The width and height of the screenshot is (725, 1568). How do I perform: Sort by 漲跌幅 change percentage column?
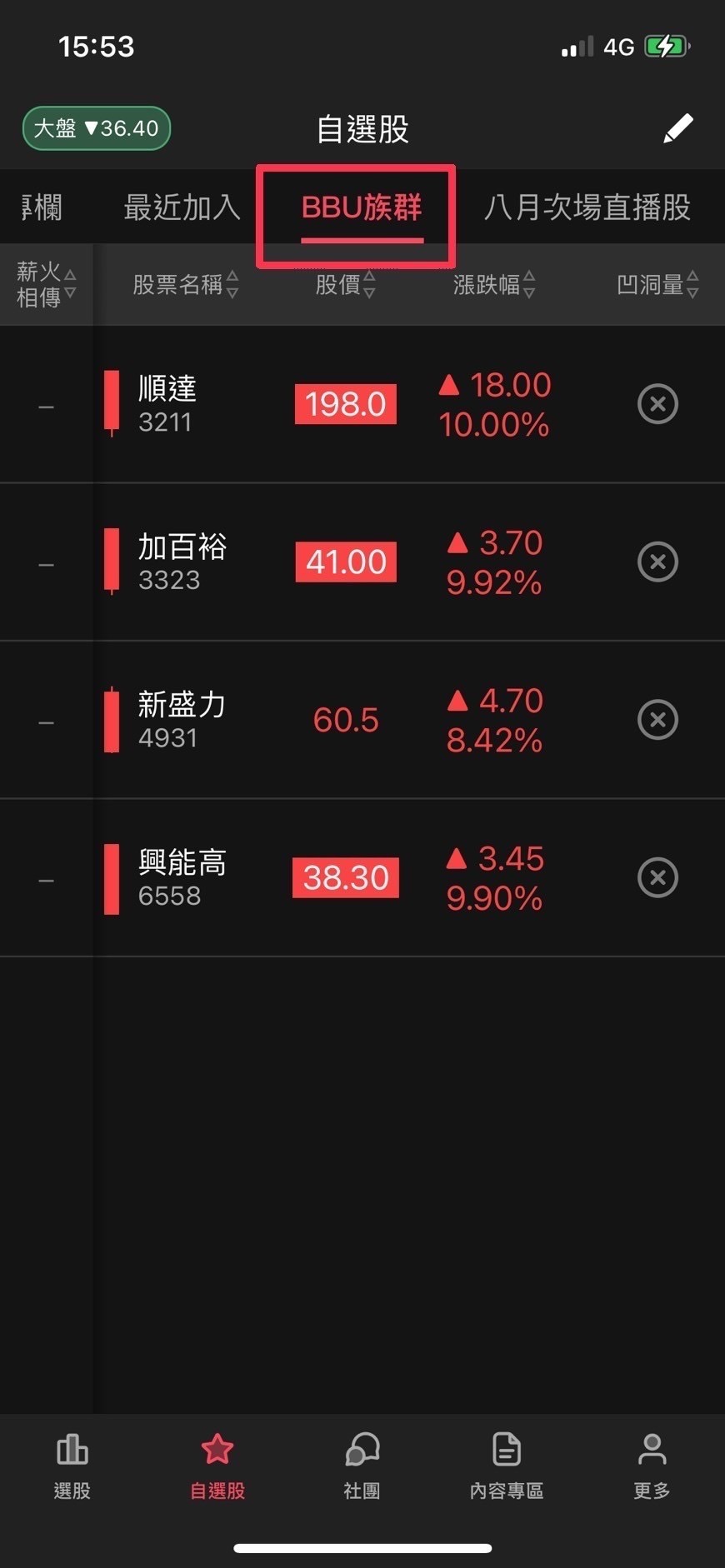492,285
